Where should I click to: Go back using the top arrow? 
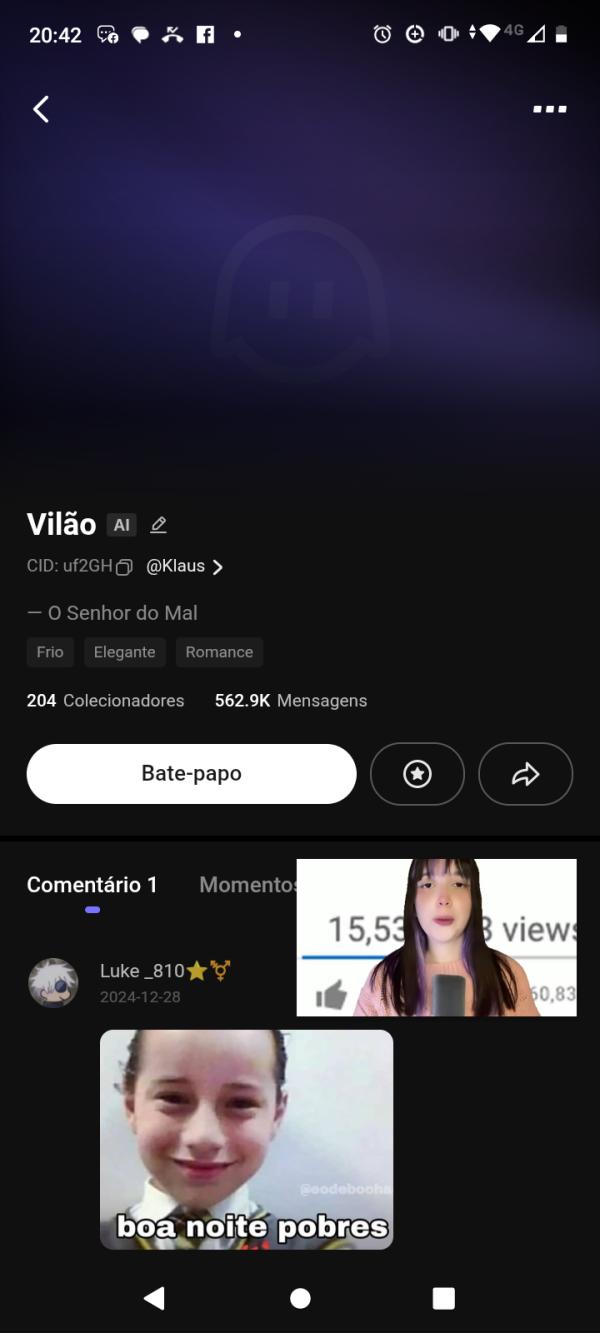point(41,109)
